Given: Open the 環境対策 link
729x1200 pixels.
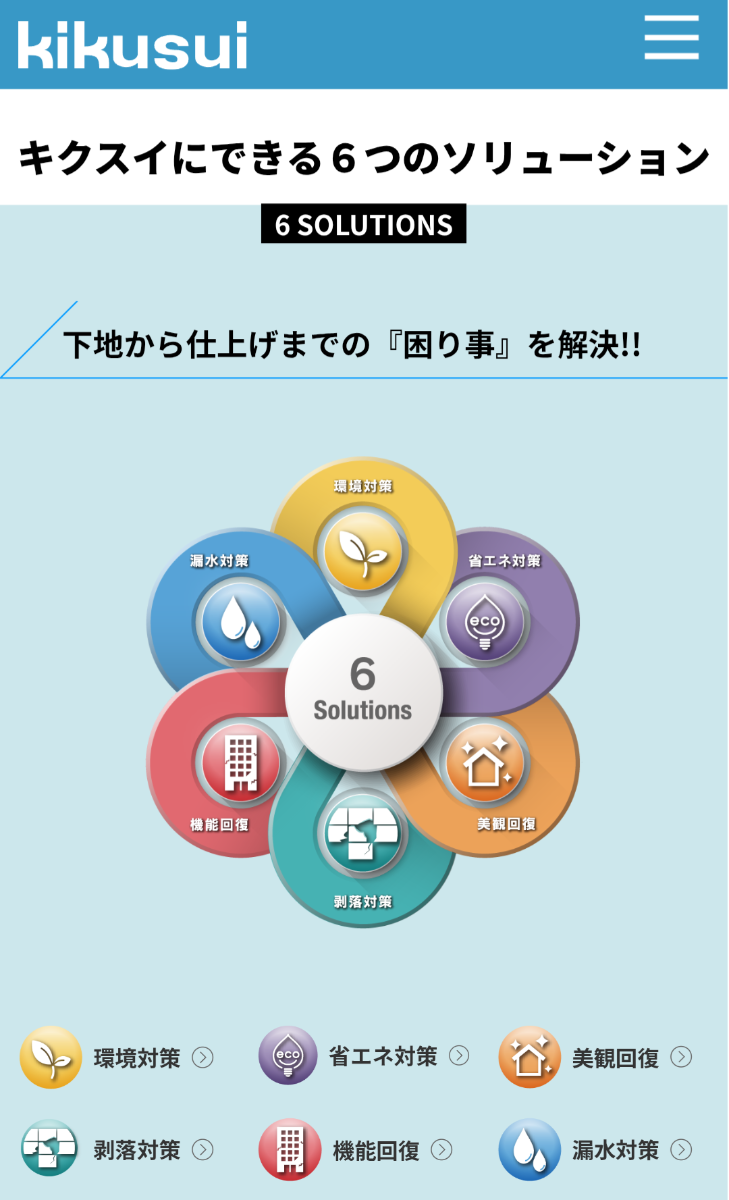Looking at the screenshot, I should (117, 1057).
